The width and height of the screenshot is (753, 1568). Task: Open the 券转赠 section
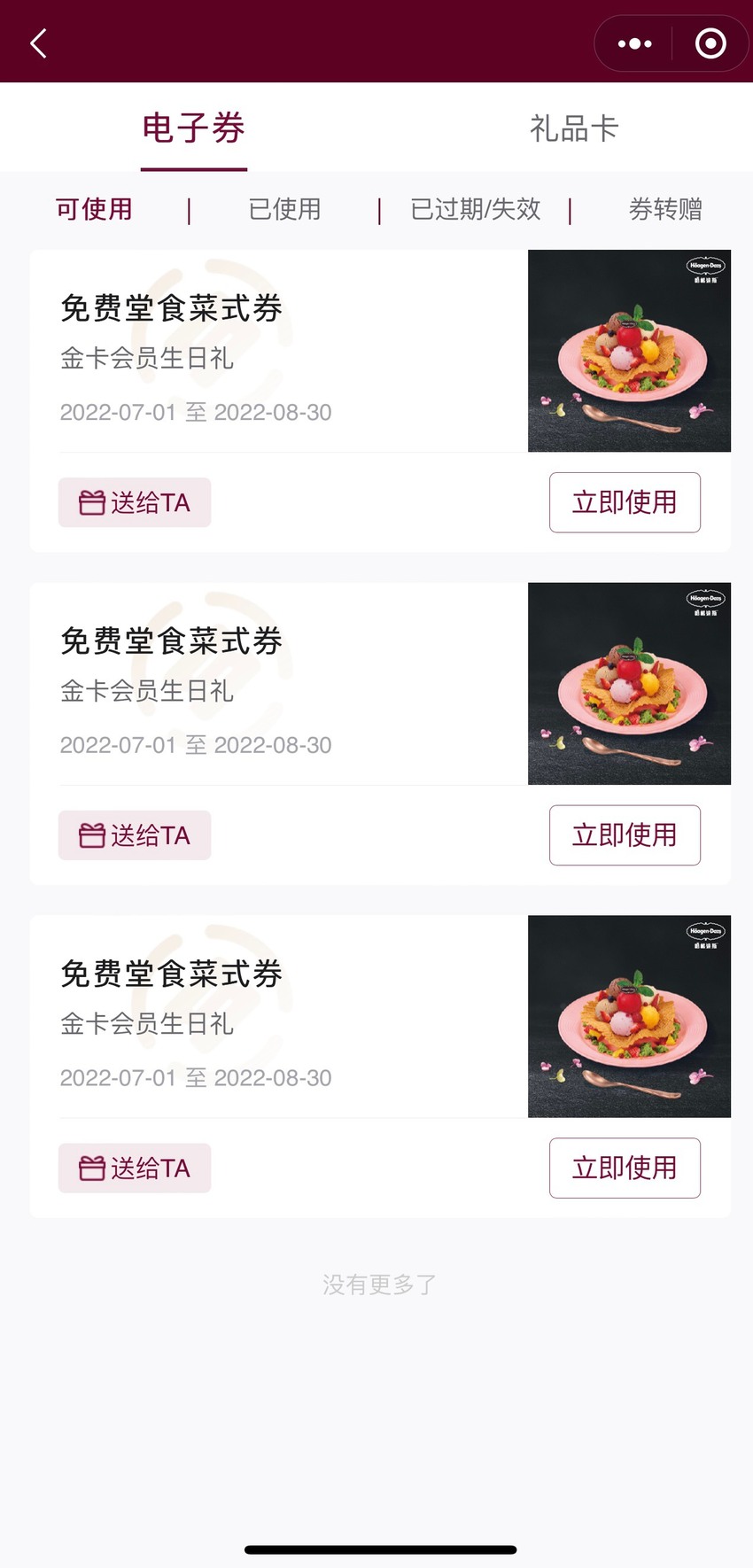click(x=665, y=209)
